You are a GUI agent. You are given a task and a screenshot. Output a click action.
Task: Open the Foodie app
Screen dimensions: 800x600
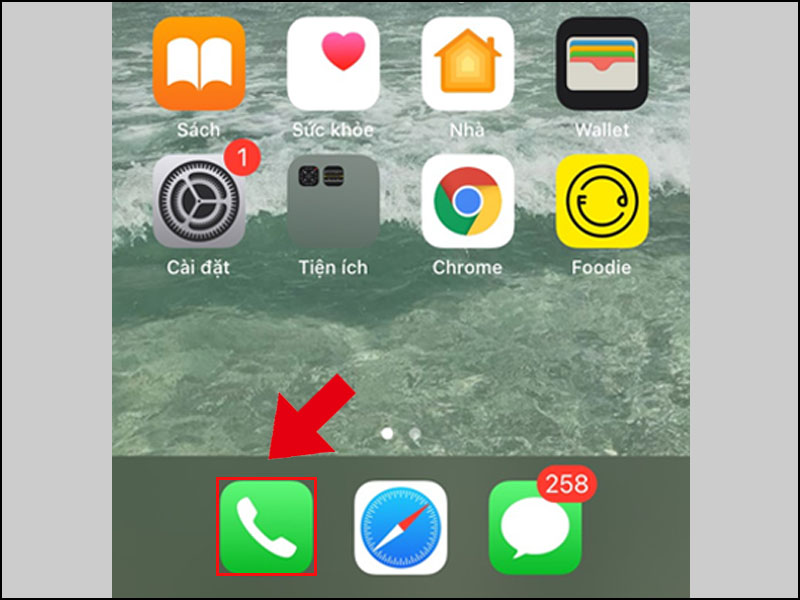(x=602, y=201)
